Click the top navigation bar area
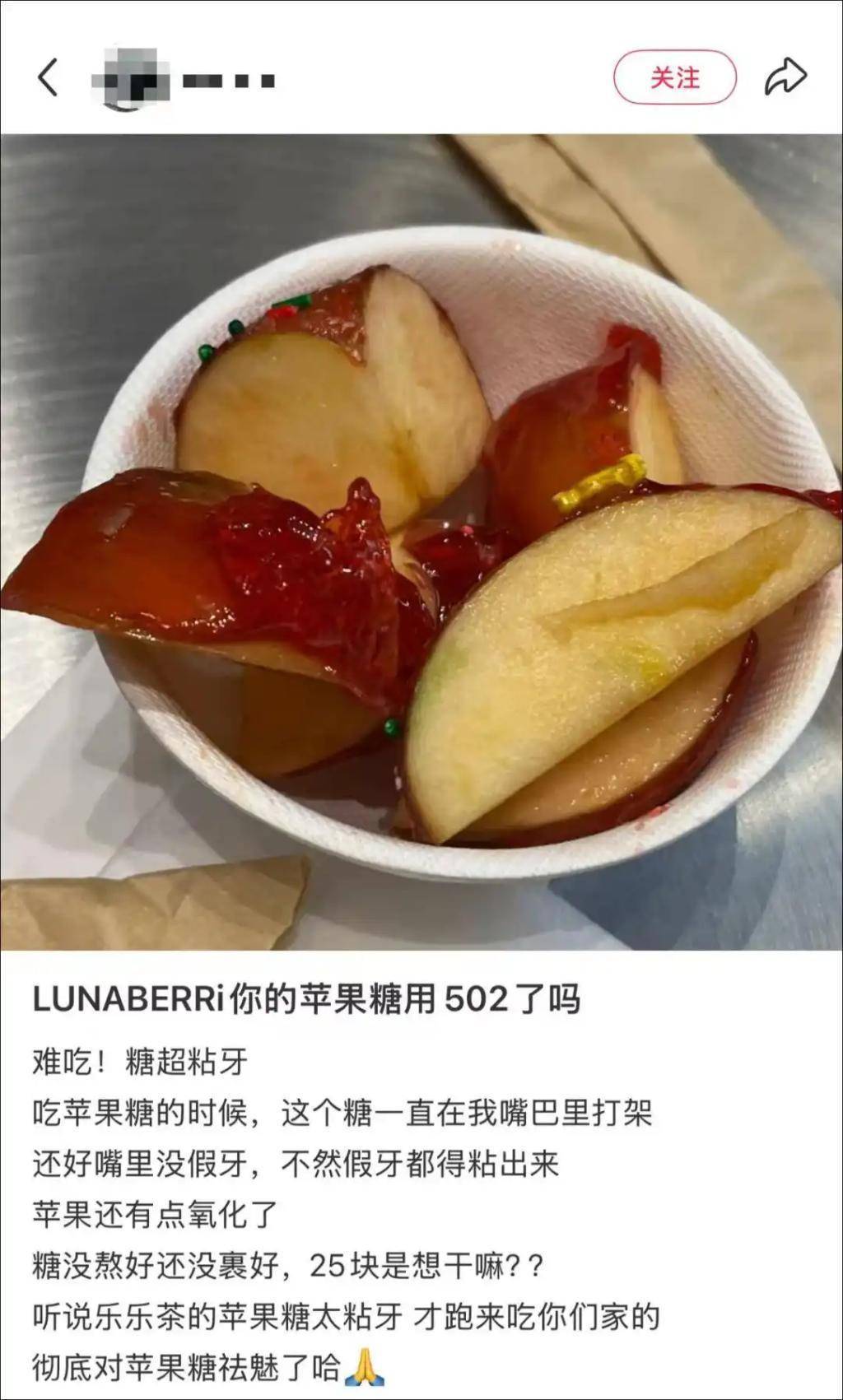843x1400 pixels. [x=421, y=78]
